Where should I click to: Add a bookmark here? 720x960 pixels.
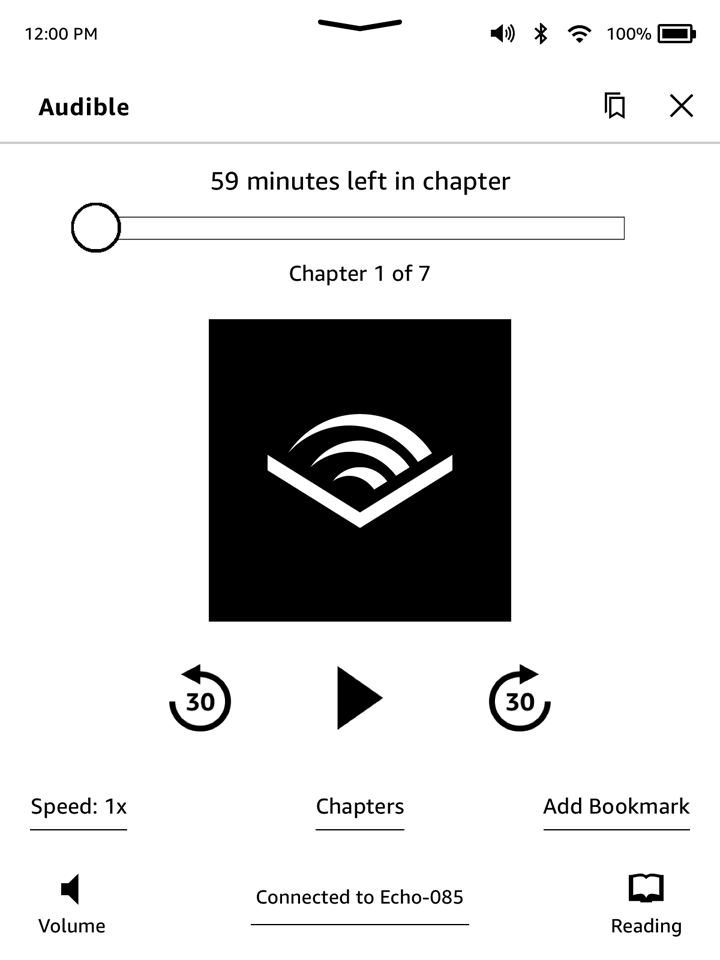click(616, 807)
